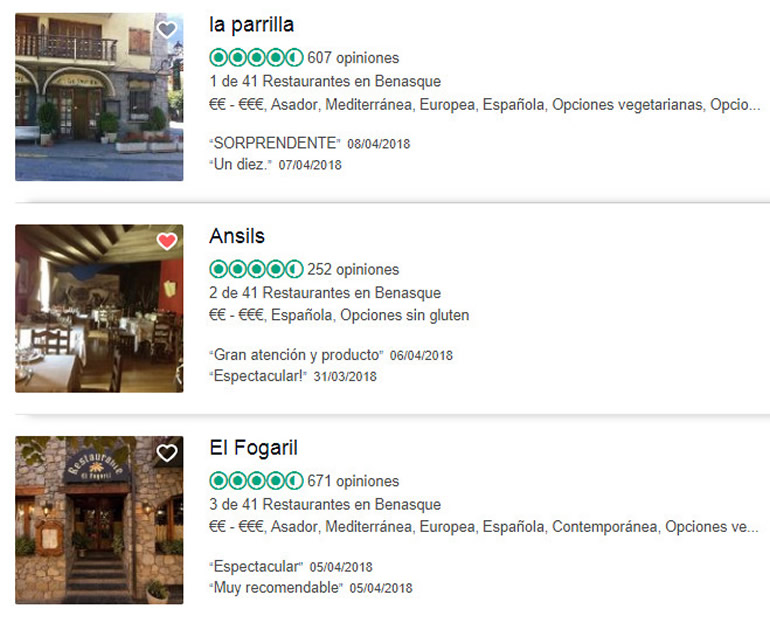Image resolution: width=770 pixels, height=623 pixels.
Task: Open the "Muy recomendable" review
Action: (x=276, y=588)
